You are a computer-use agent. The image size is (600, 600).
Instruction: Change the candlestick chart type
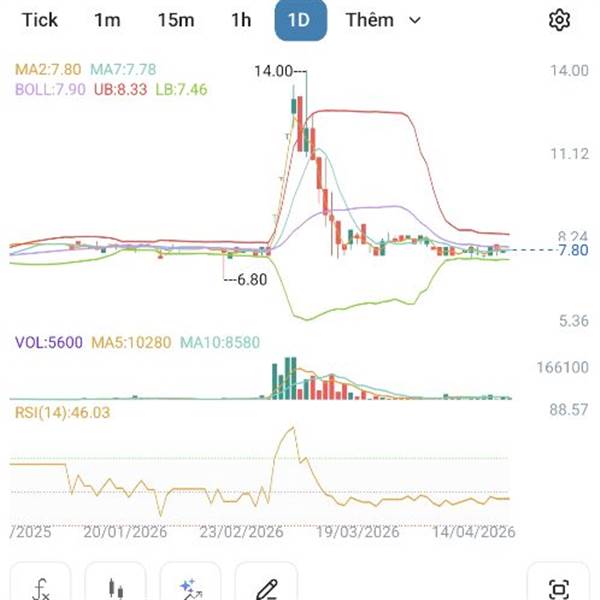pyautogui.click(x=116, y=588)
